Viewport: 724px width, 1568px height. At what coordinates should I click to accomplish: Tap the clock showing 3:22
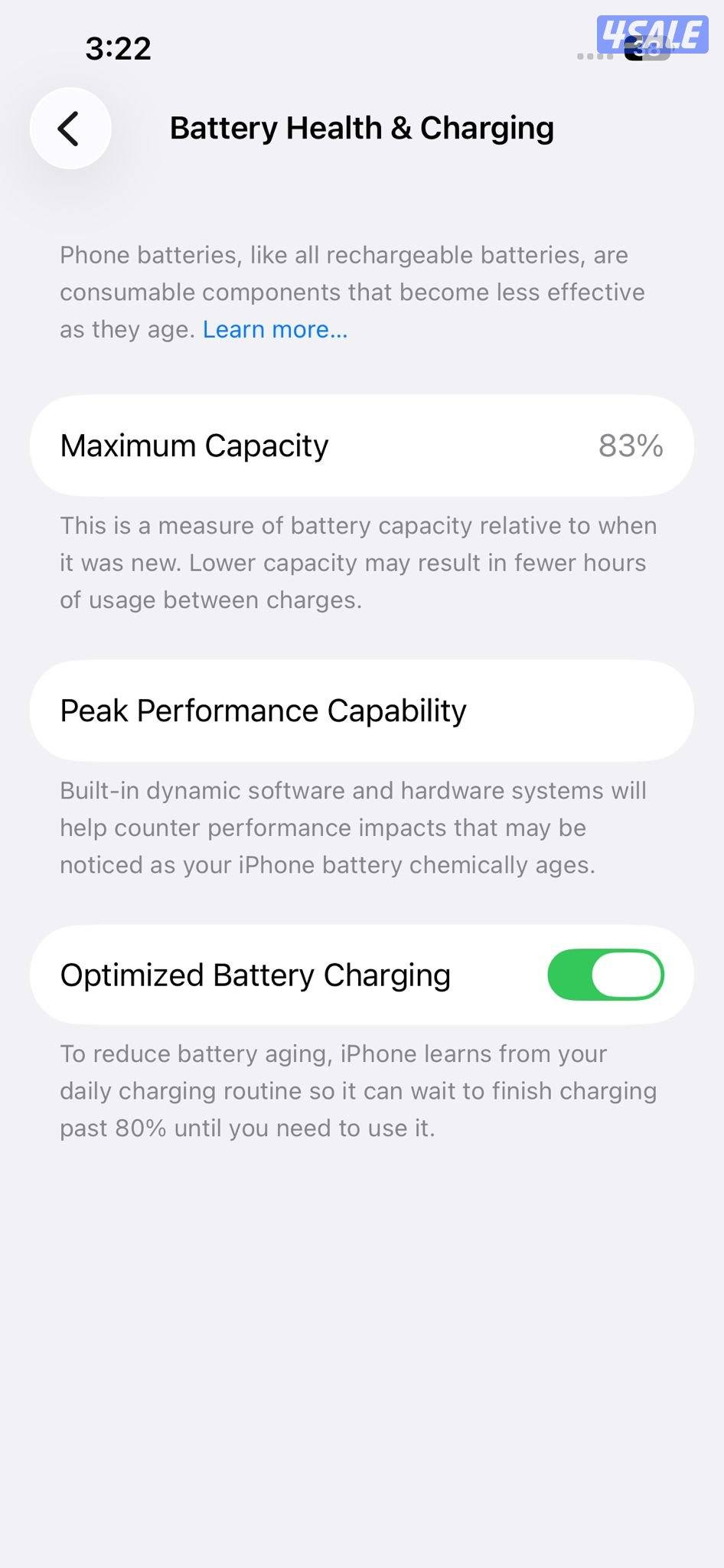(x=119, y=48)
